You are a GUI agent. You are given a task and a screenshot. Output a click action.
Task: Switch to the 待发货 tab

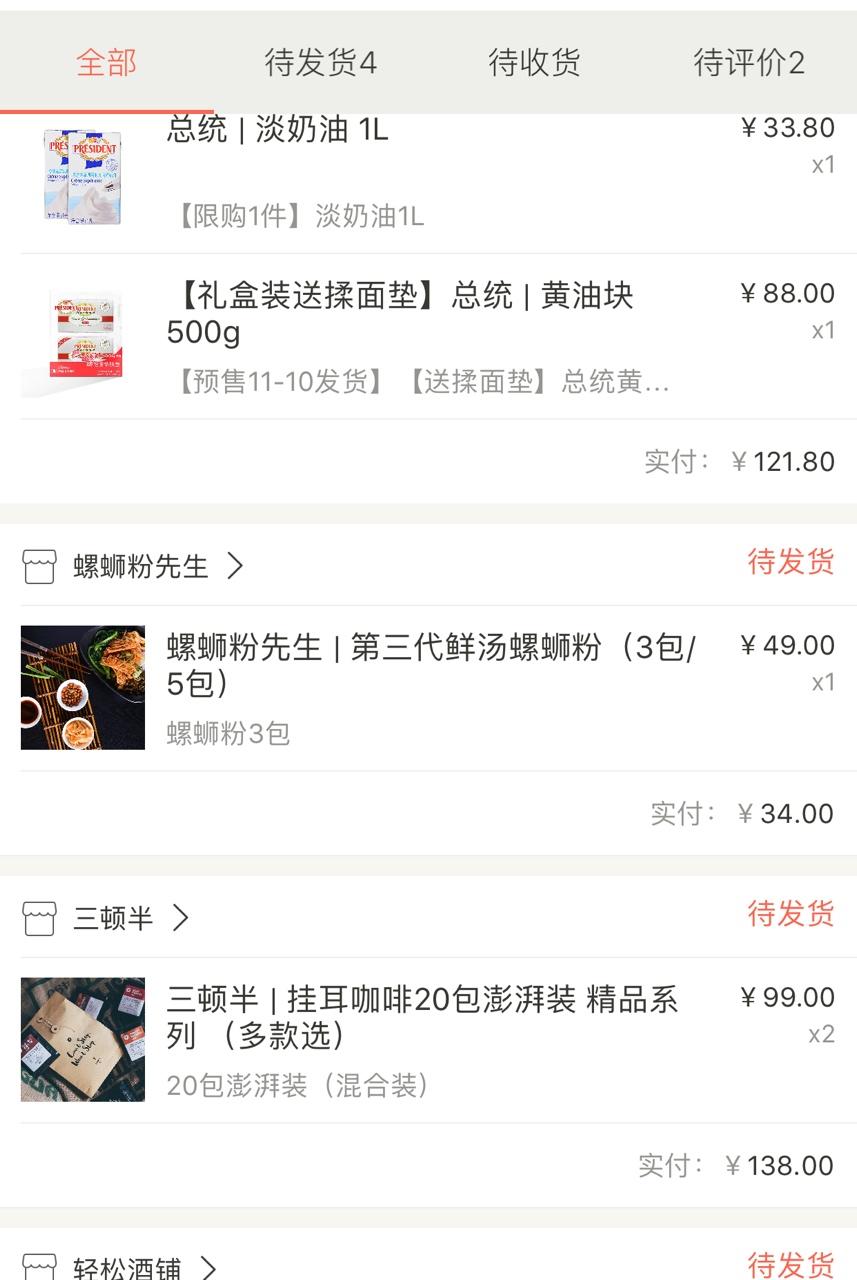pos(320,63)
